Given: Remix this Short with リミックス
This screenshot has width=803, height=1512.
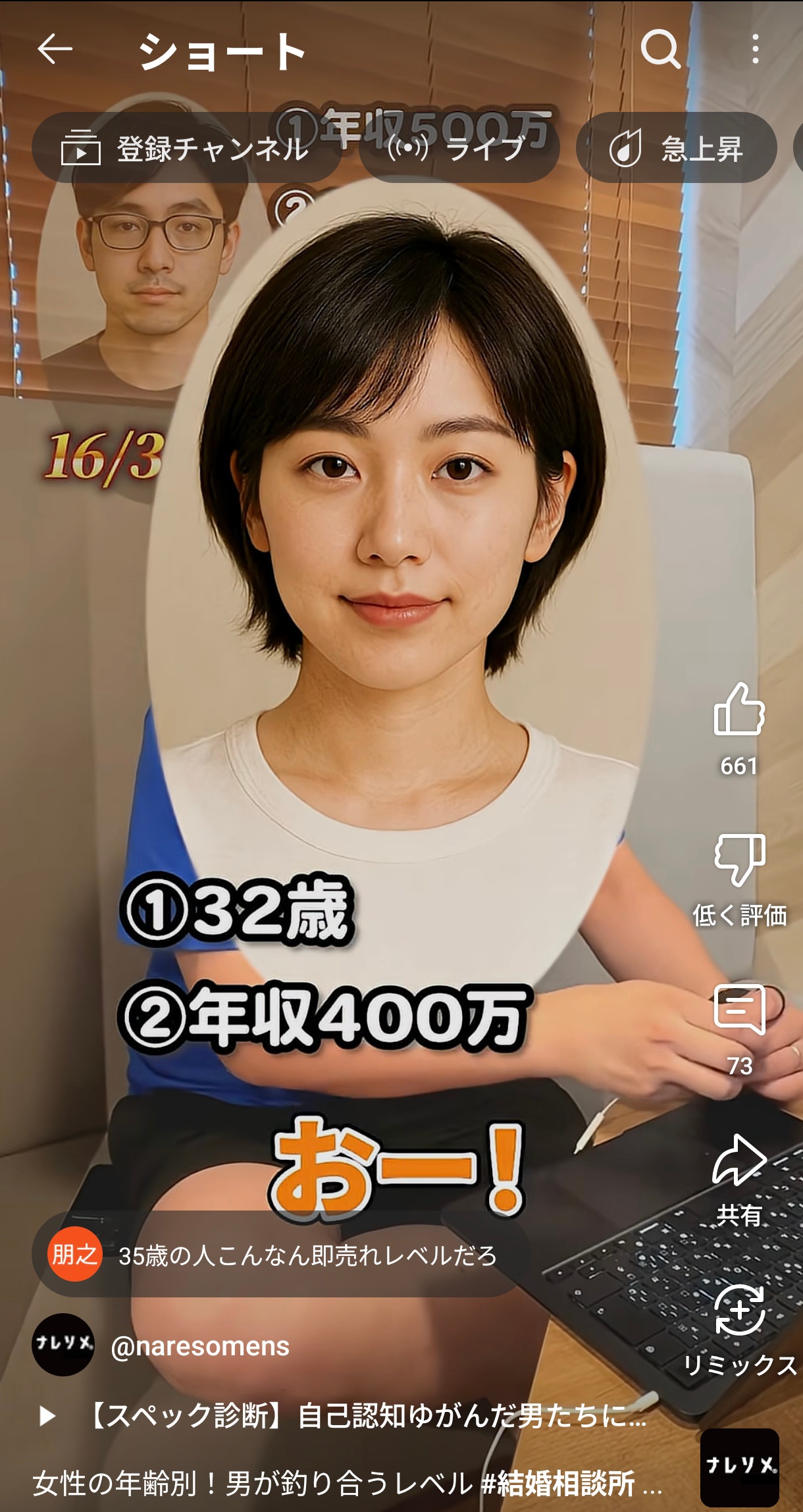Looking at the screenshot, I should (x=739, y=1311).
